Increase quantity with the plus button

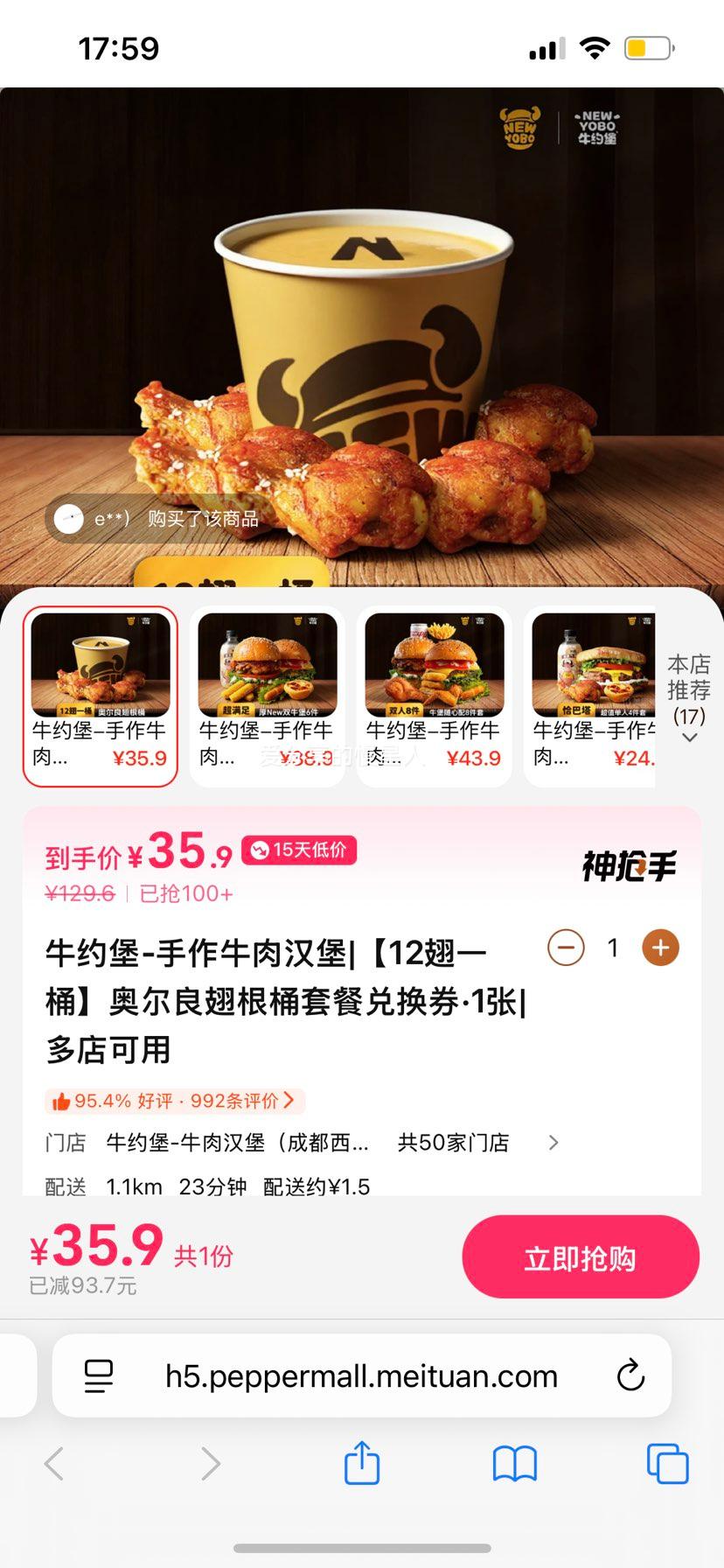(659, 948)
